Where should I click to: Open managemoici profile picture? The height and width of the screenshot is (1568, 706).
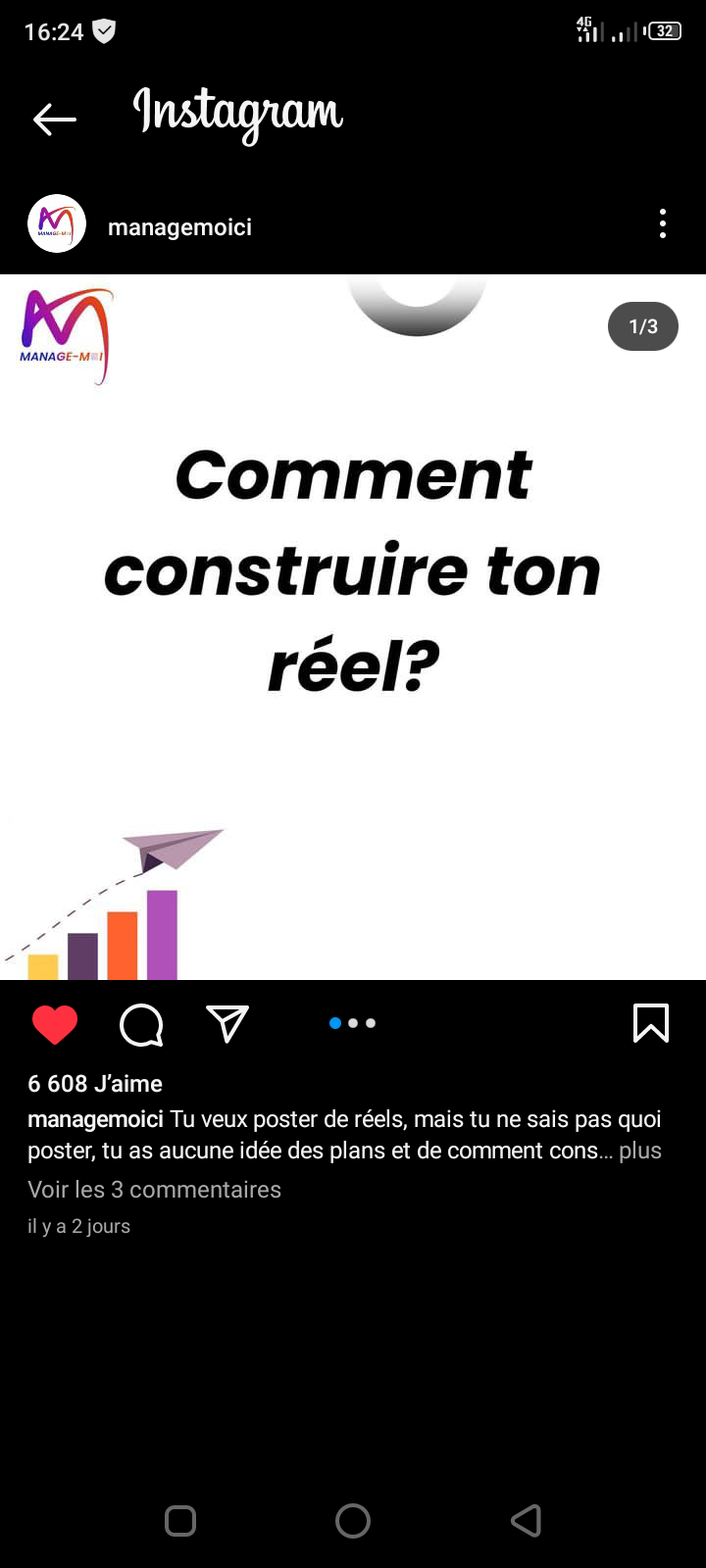[57, 224]
